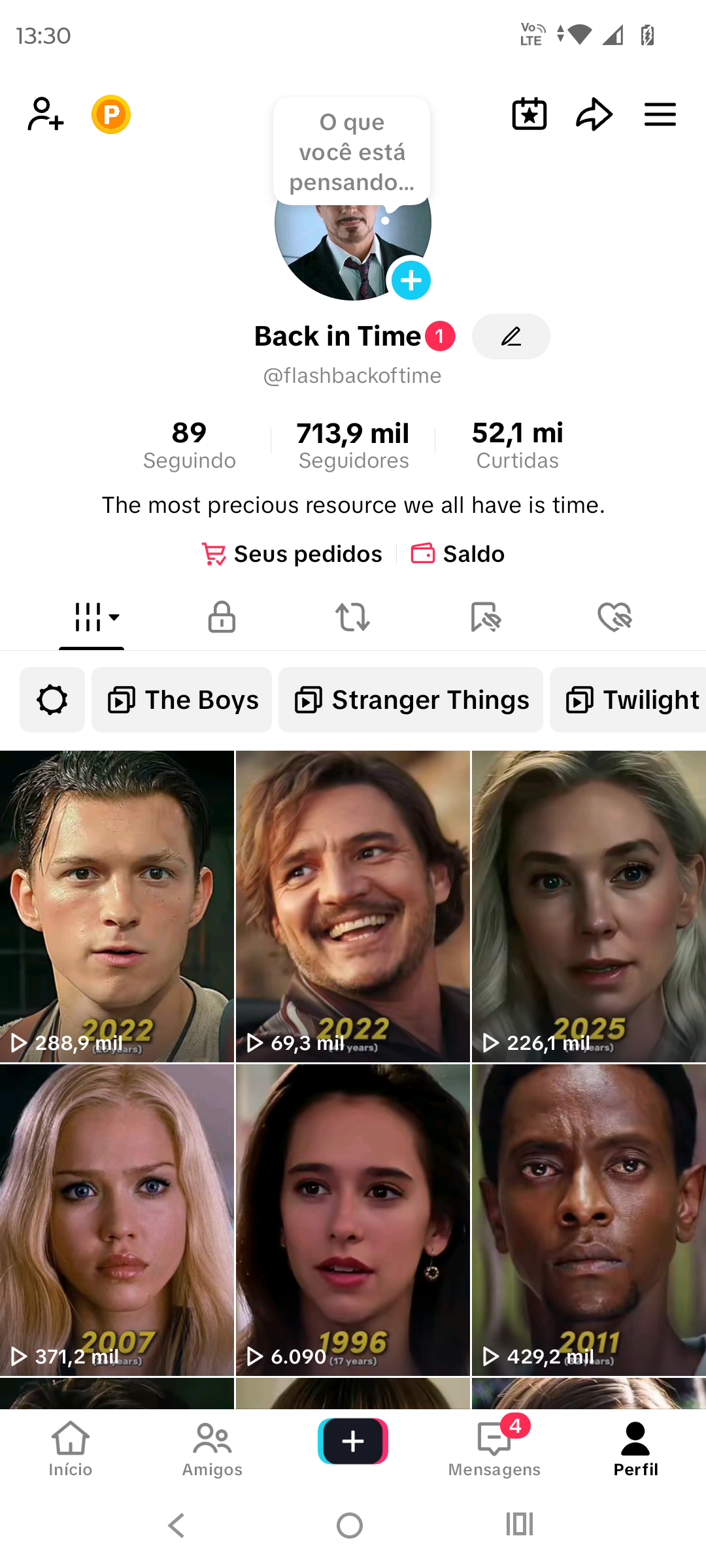Add a story using the blue plus badge

(411, 280)
